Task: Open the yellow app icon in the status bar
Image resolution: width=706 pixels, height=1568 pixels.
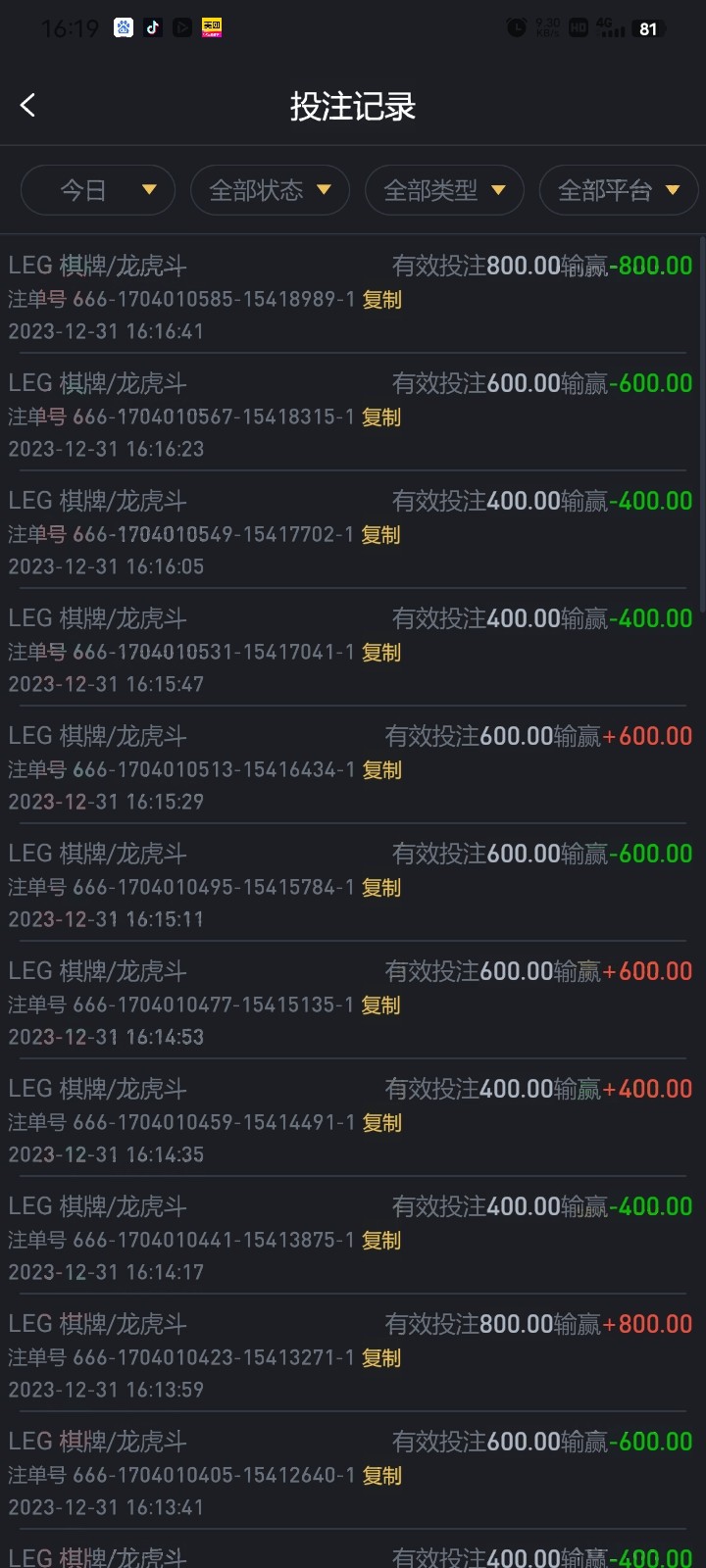Action: click(x=212, y=27)
